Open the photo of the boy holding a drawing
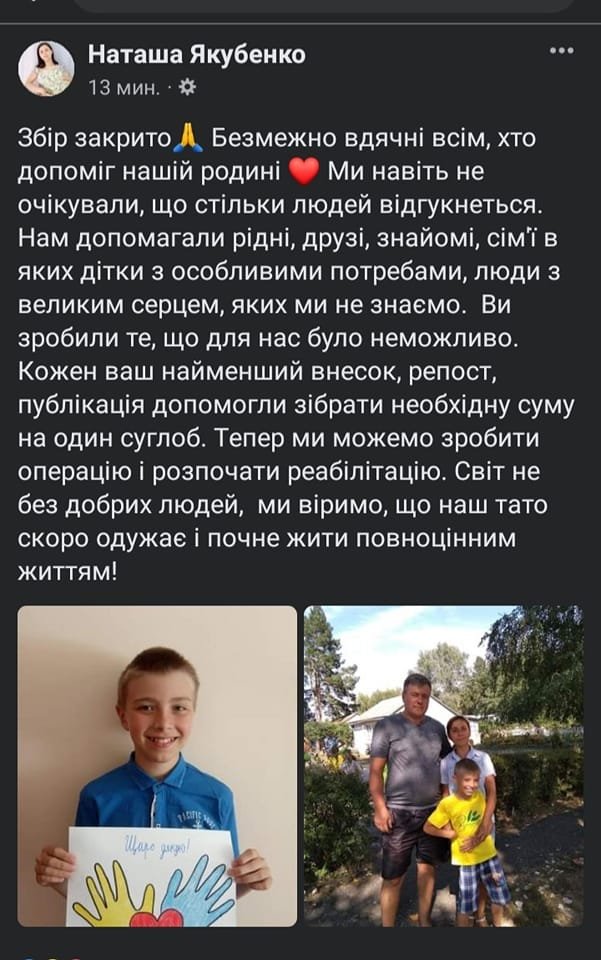 coord(157,766)
